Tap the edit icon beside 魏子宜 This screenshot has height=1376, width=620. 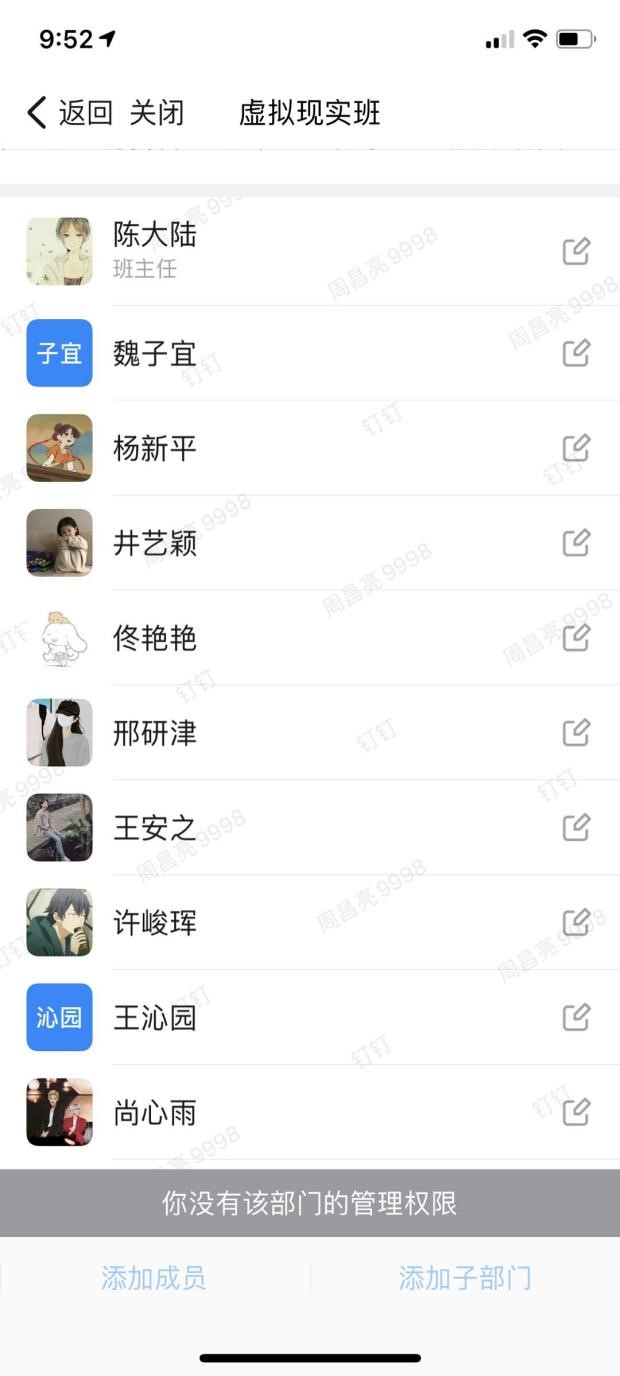pos(576,353)
